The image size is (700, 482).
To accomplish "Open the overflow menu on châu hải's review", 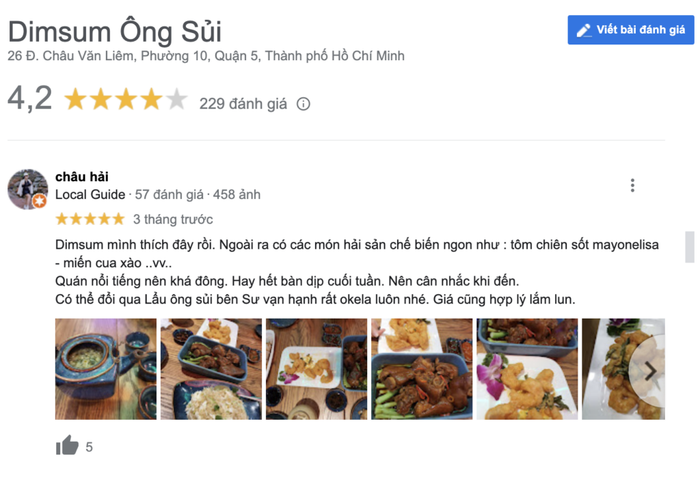I will click(632, 185).
